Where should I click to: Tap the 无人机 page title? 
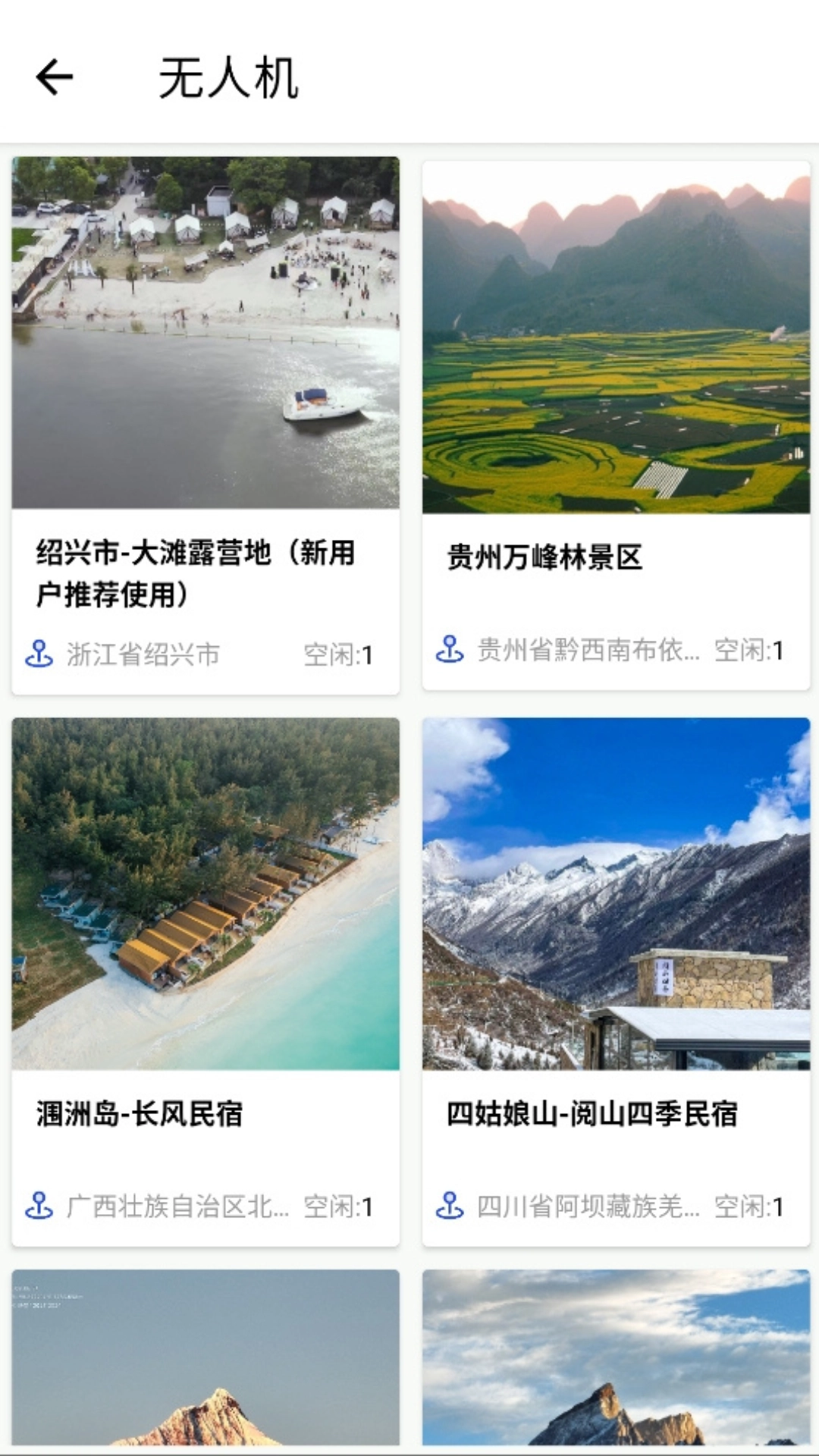227,78
